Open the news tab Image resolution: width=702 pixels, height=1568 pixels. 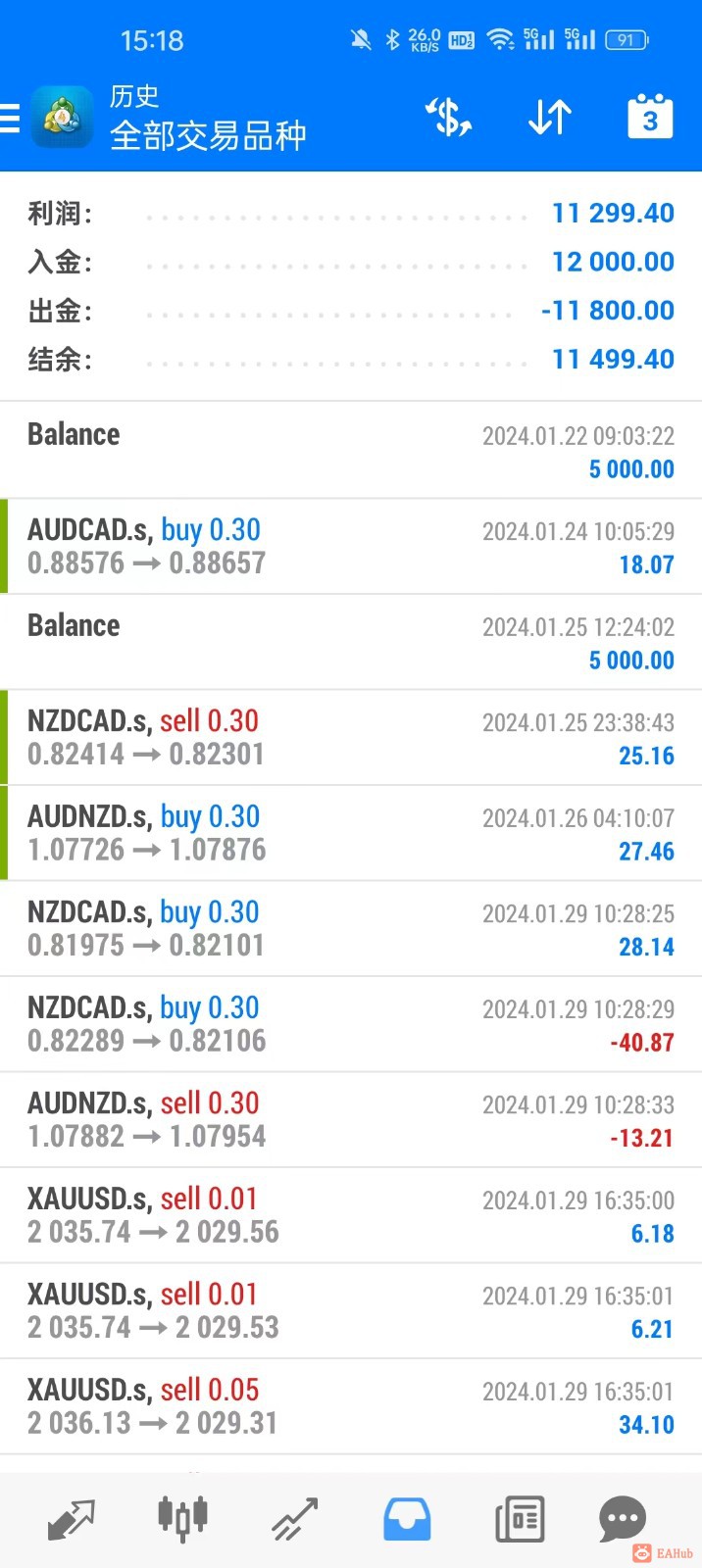click(x=520, y=1519)
